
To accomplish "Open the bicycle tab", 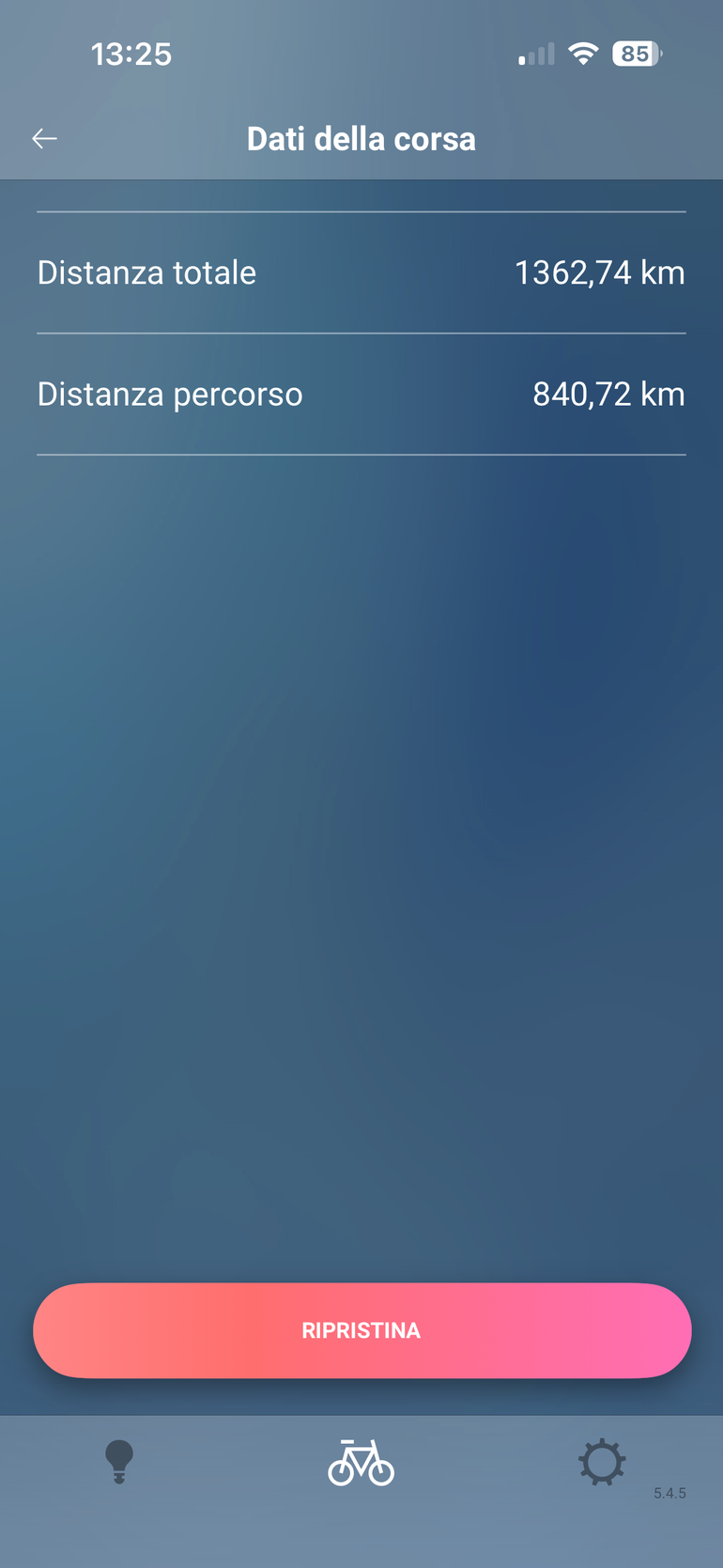I will tap(361, 1463).
